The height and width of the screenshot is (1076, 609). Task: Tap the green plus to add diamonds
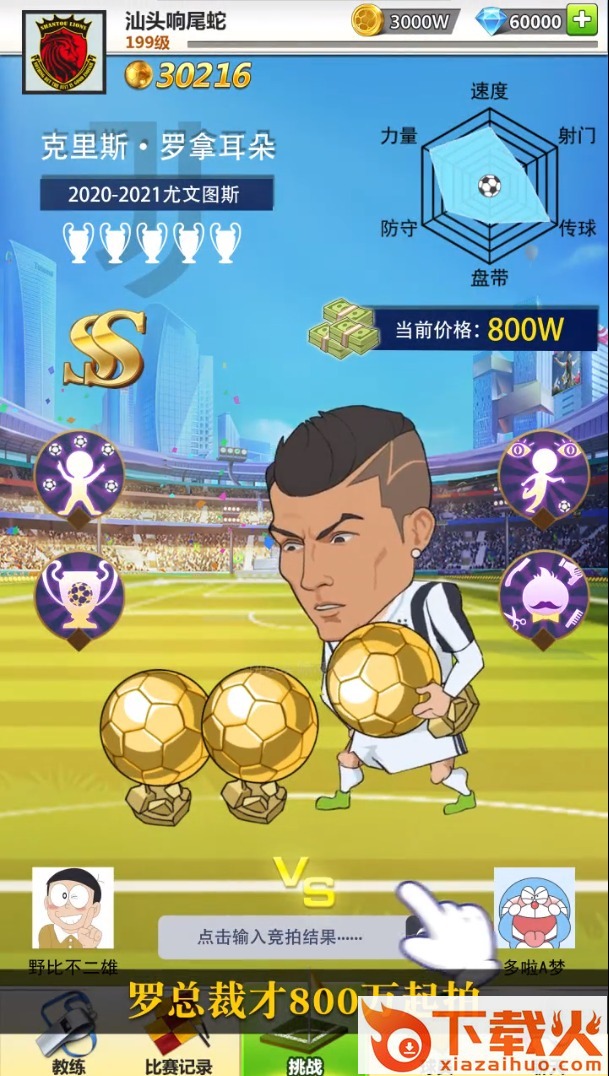[581, 19]
